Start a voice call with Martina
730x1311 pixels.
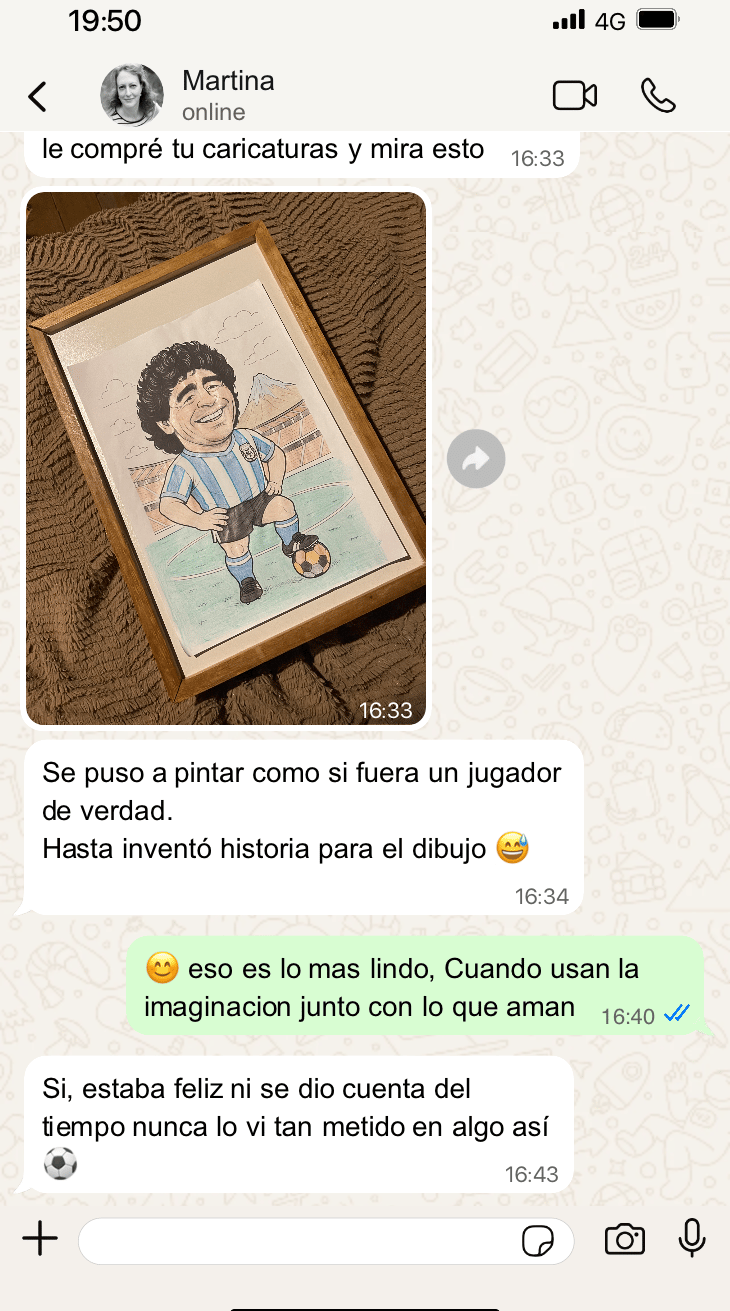pyautogui.click(x=658, y=96)
